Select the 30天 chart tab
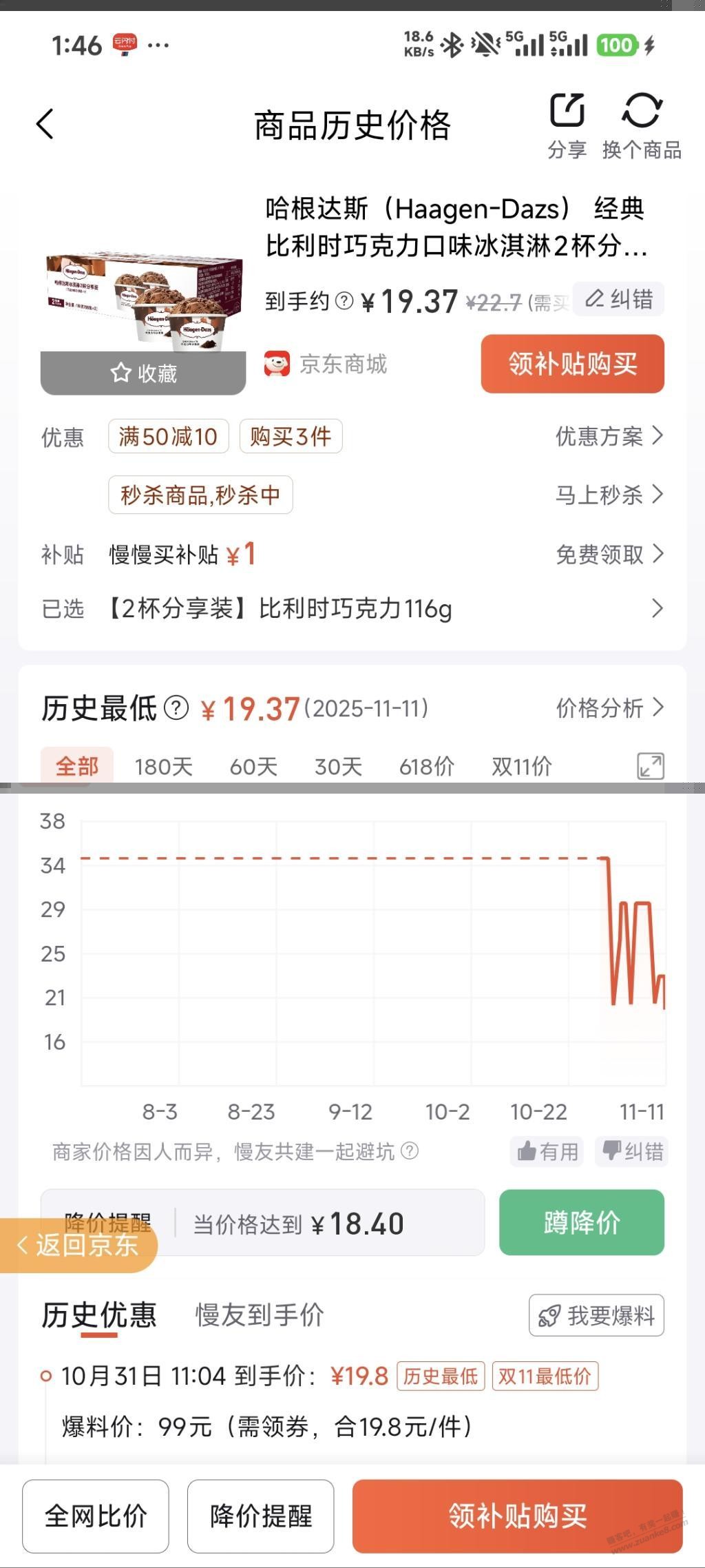The height and width of the screenshot is (1568, 705). click(338, 767)
